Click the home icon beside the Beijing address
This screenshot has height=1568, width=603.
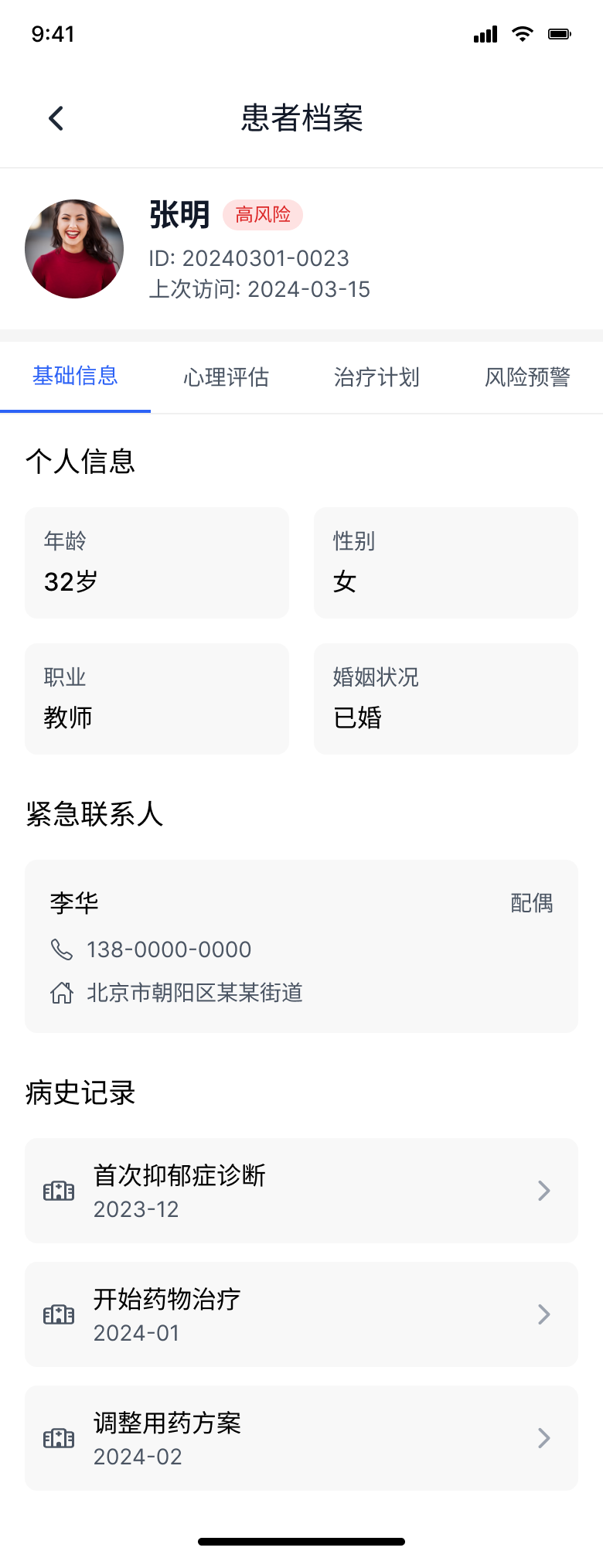coord(62,994)
